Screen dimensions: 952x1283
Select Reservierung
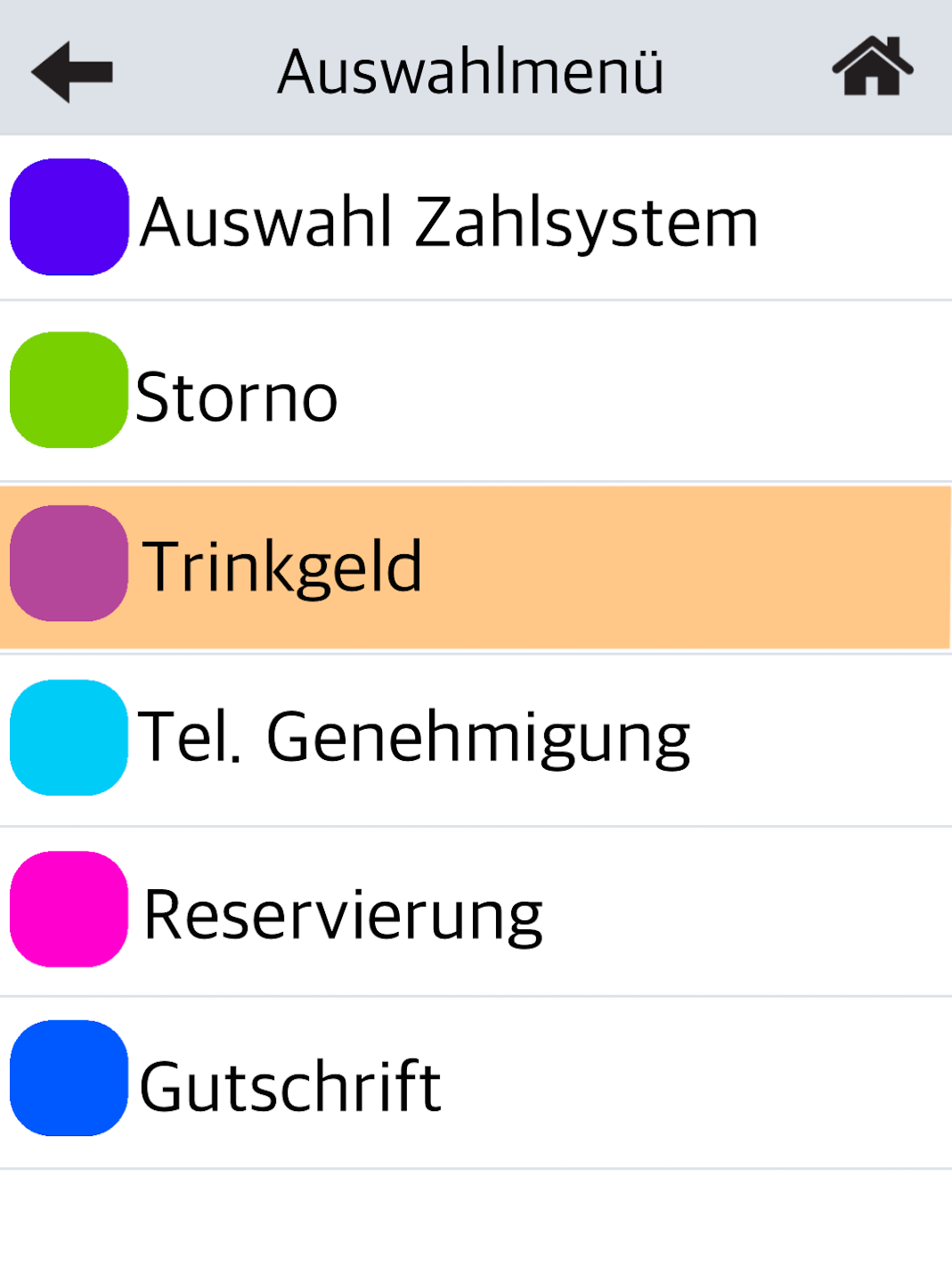point(343,914)
